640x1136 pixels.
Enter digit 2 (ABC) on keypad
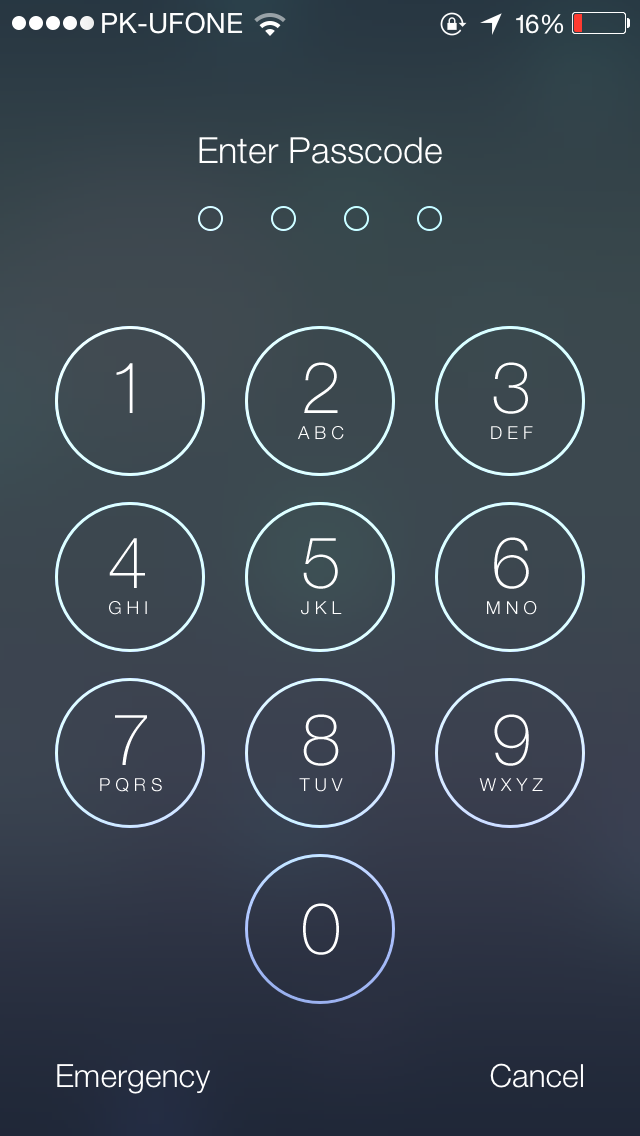tap(320, 401)
